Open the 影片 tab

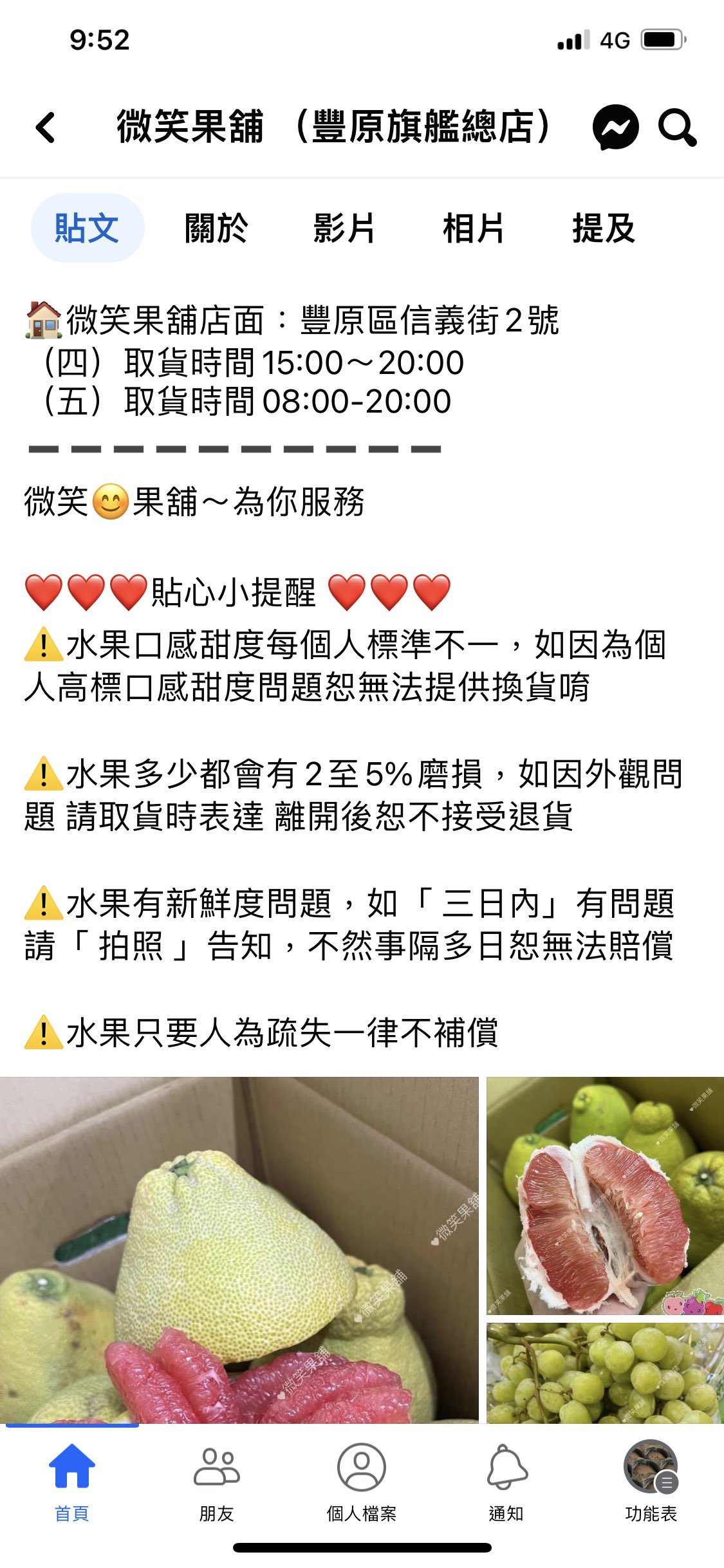coord(344,228)
